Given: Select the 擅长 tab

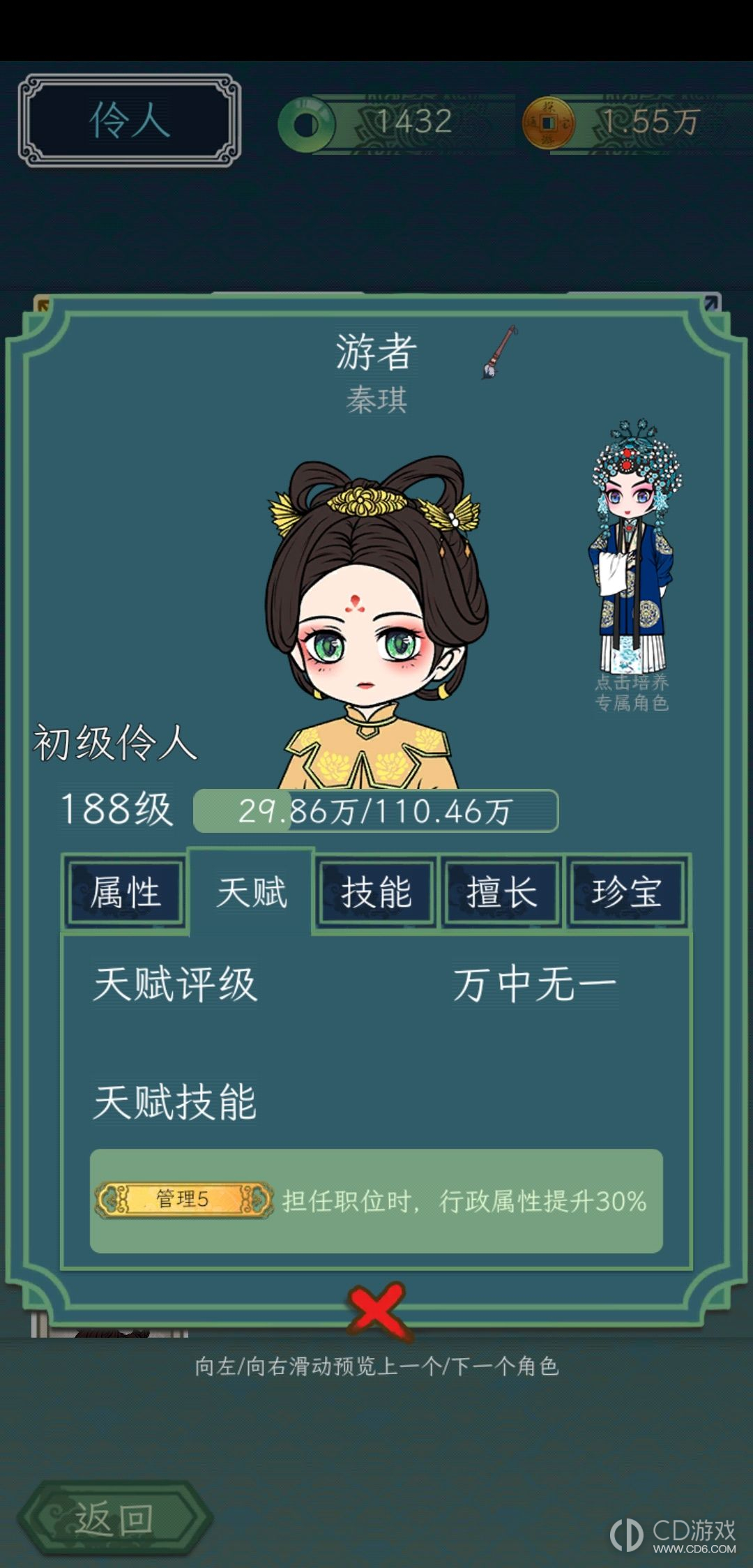Looking at the screenshot, I should pos(502,893).
